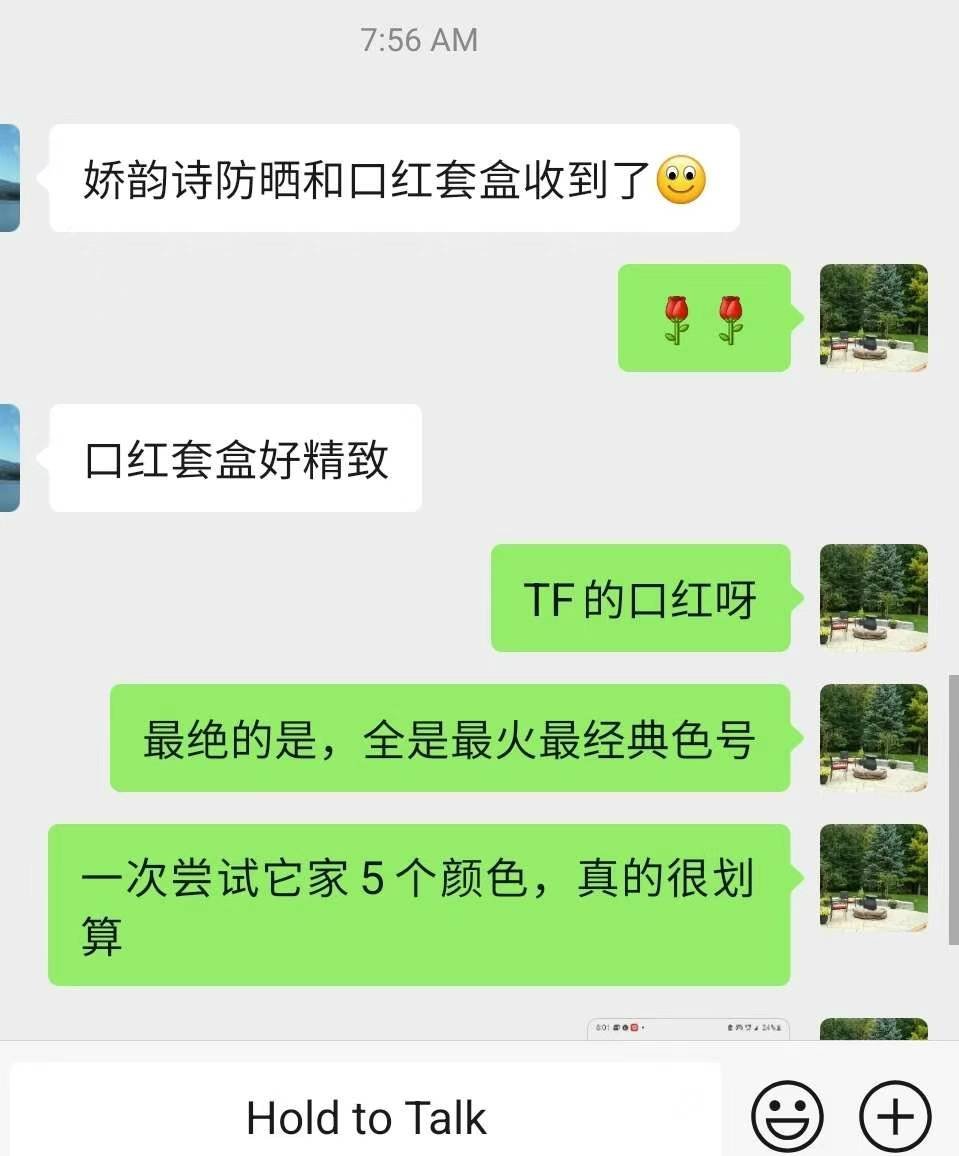Open contact avatar beside "娇韵诗防晒" message
The width and height of the screenshot is (959, 1156).
pyautogui.click(x=9, y=178)
